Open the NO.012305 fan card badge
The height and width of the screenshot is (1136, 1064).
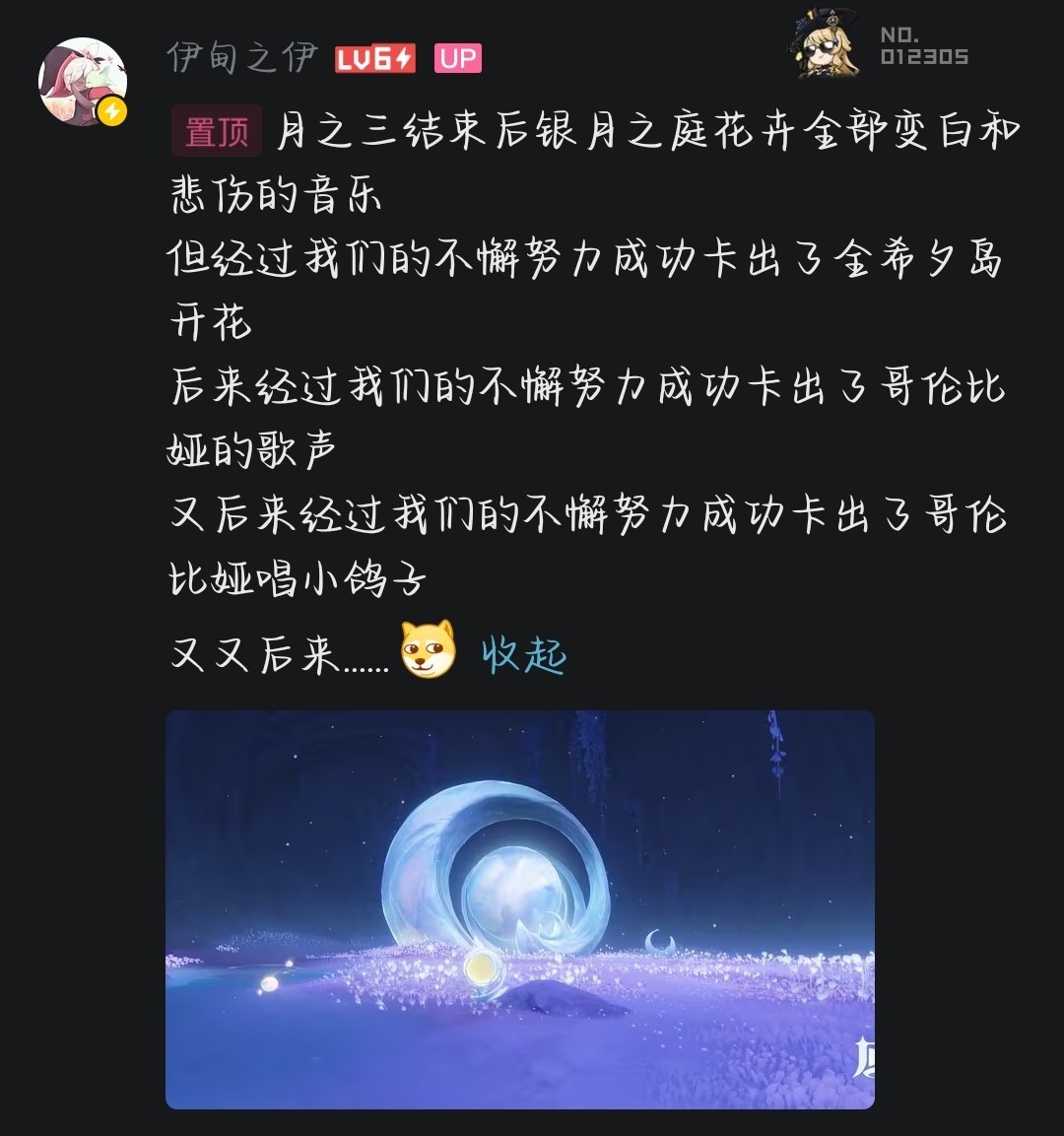[x=879, y=45]
